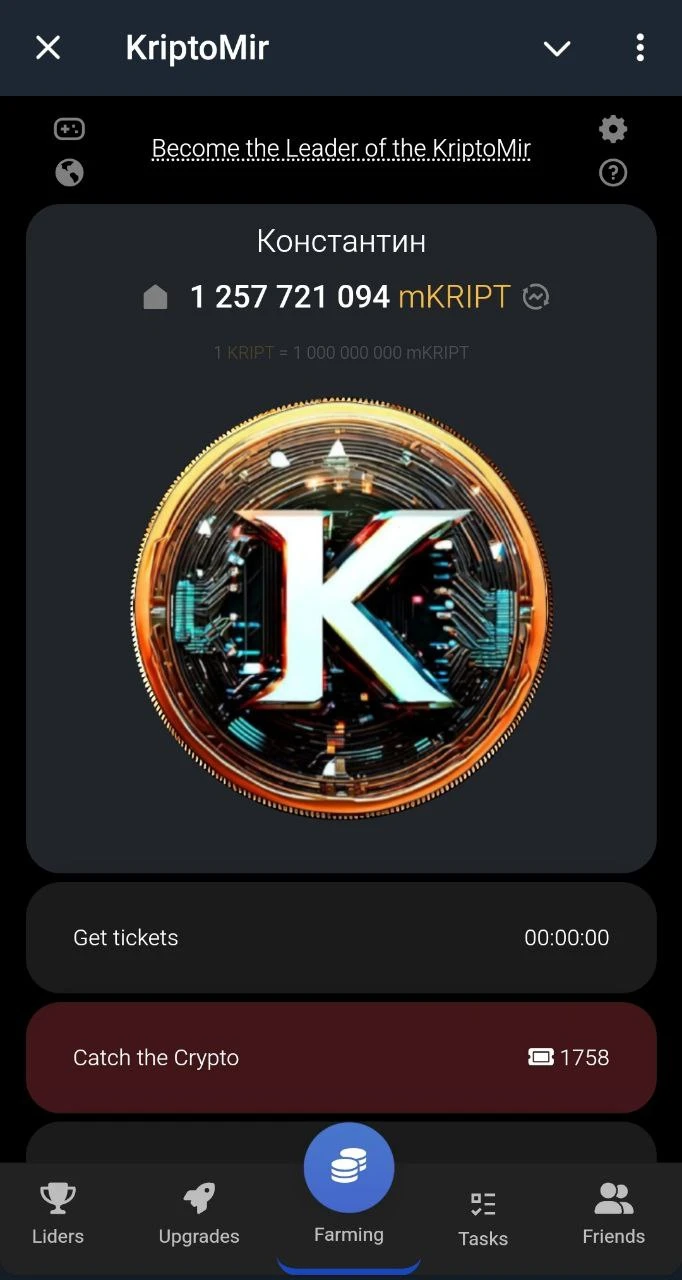The width and height of the screenshot is (682, 1280).
Task: Expand the dropdown chevron in header
Action: (x=557, y=48)
